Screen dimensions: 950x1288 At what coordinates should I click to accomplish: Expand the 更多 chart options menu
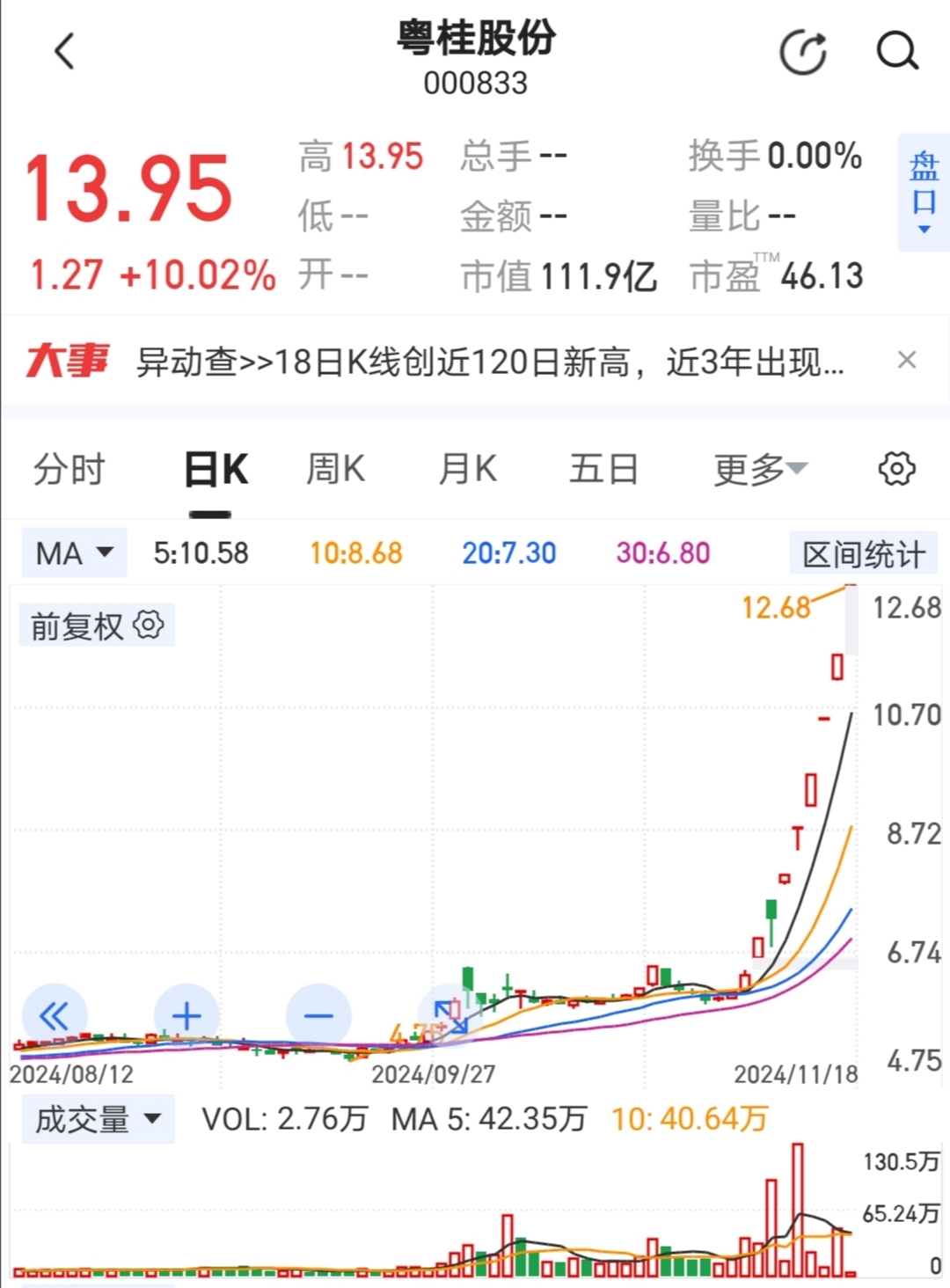point(758,468)
